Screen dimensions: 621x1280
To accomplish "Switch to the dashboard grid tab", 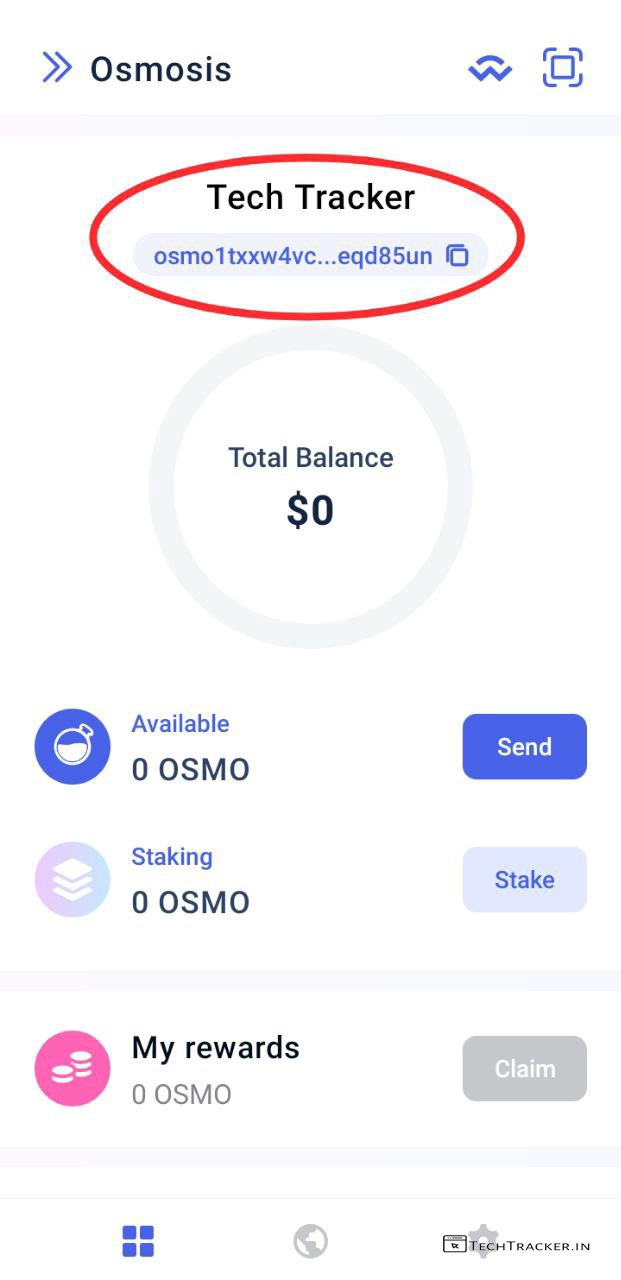I will click(138, 1241).
